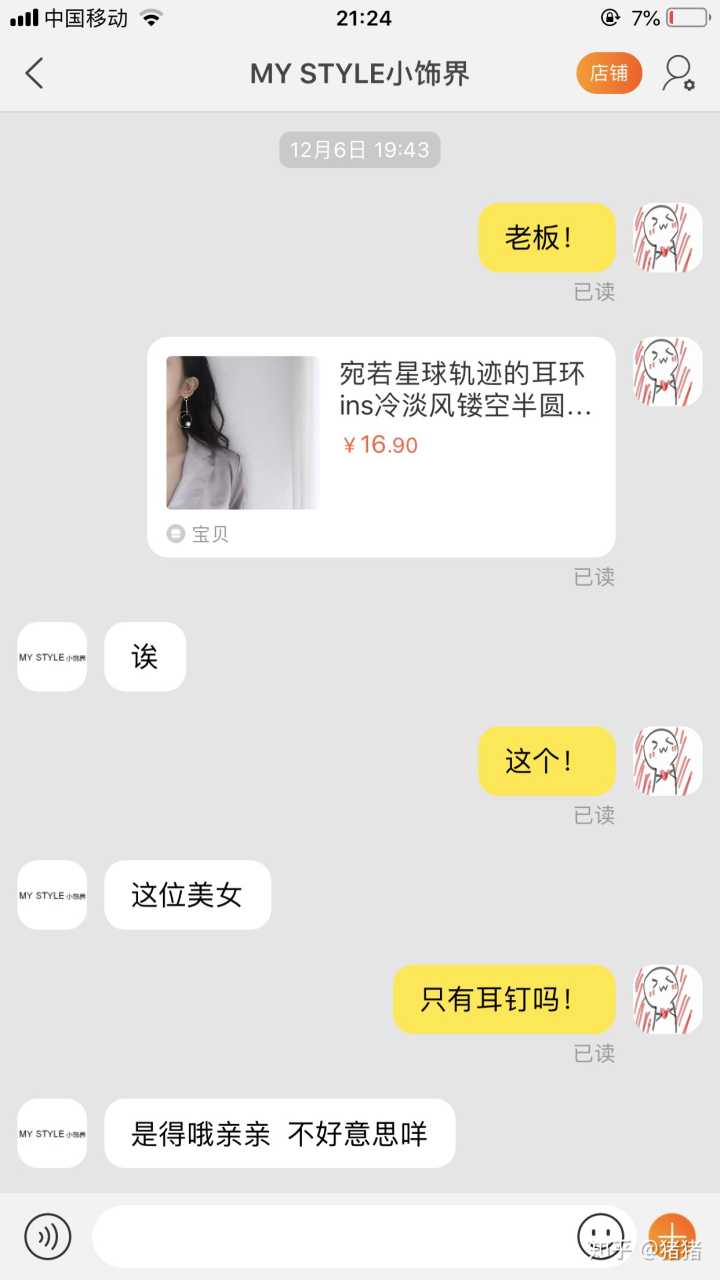Image resolution: width=720 pixels, height=1280 pixels.
Task: Go back from MY STYLE小饰界 chat
Action: pos(35,73)
